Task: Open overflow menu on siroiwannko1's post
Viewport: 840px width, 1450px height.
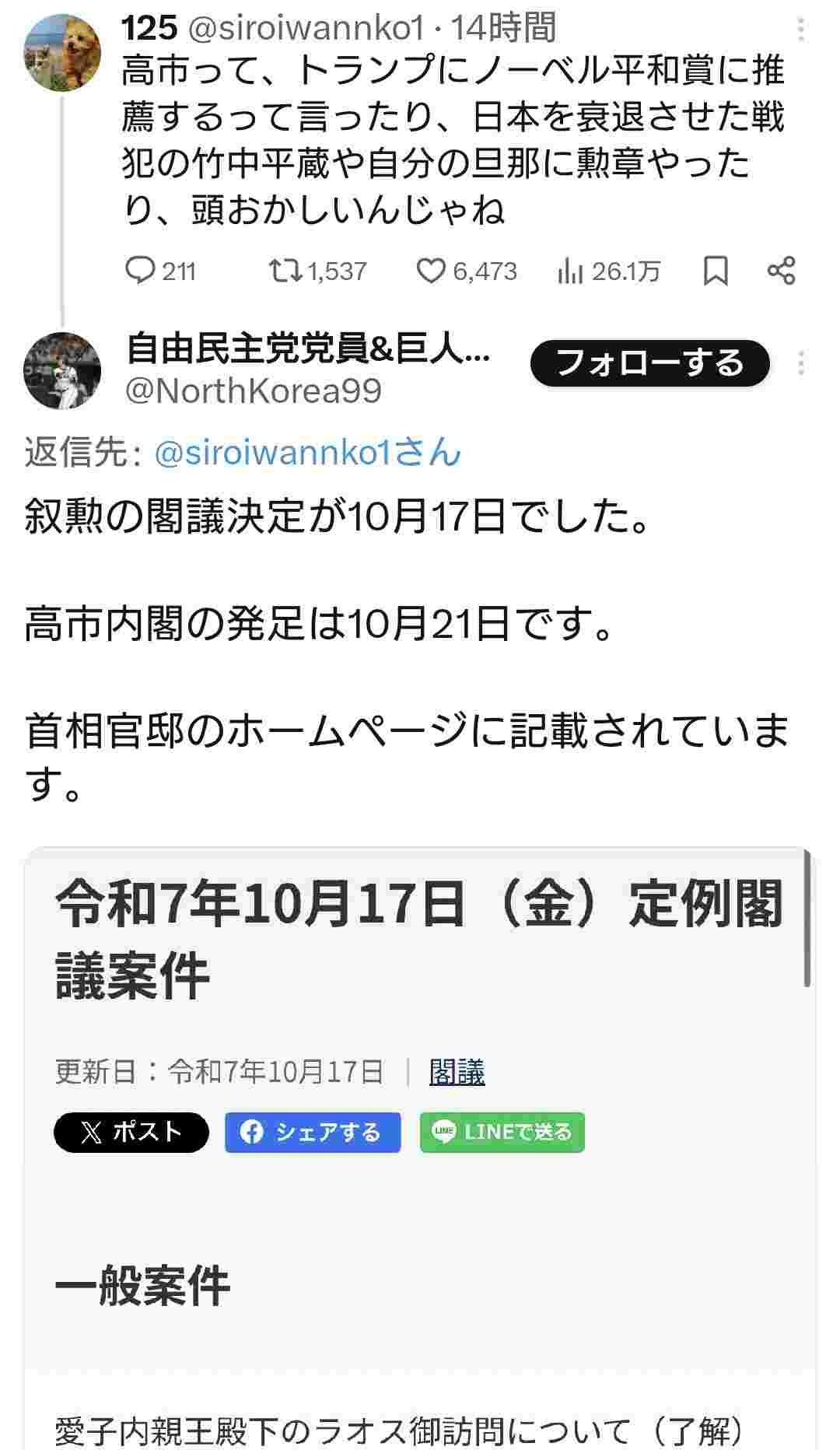Action: [801, 30]
